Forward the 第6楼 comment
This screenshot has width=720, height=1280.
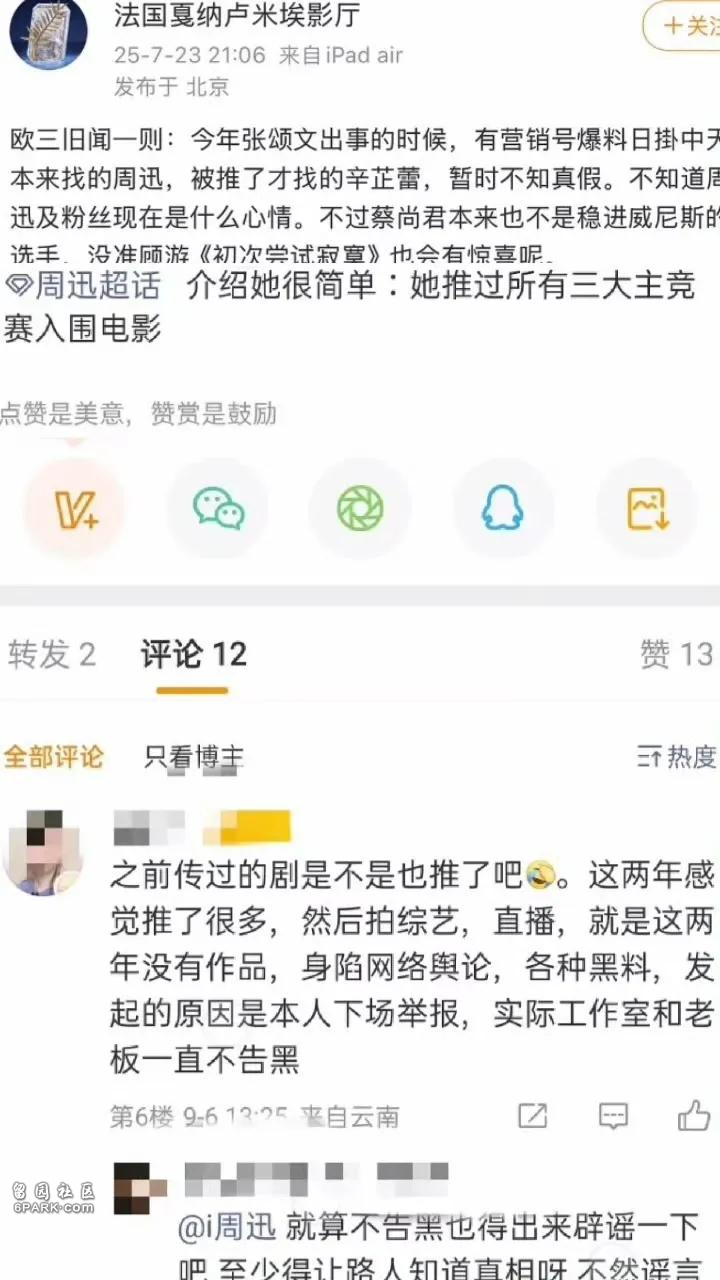click(532, 1115)
